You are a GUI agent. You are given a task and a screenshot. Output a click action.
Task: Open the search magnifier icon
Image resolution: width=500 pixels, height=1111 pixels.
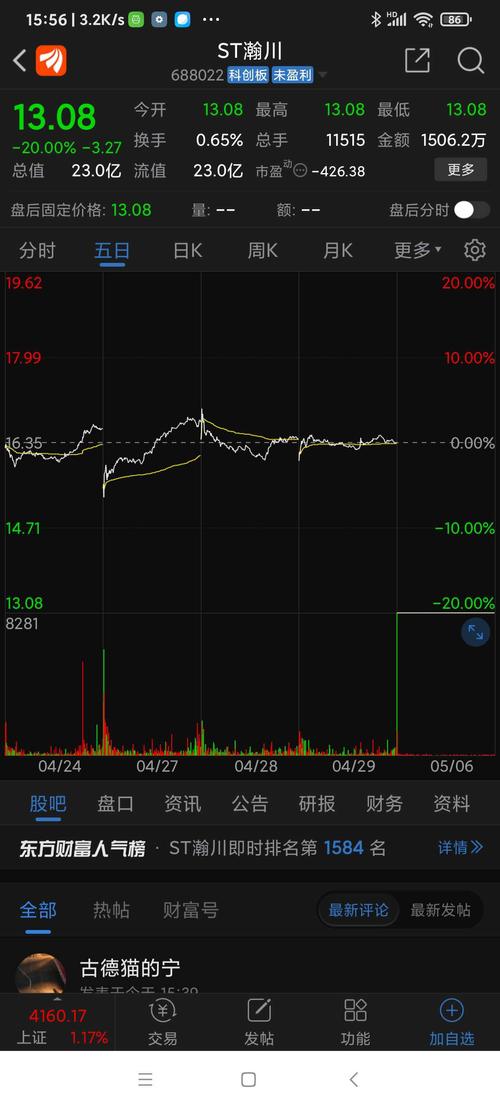[470, 61]
